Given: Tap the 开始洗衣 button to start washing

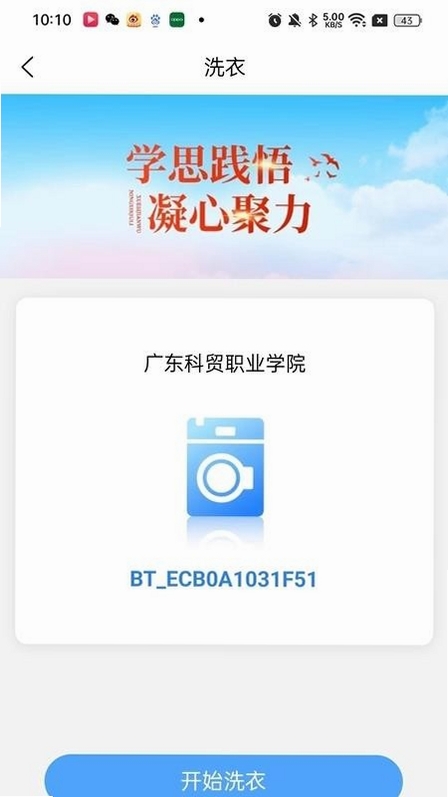Looking at the screenshot, I should pyautogui.click(x=224, y=776).
